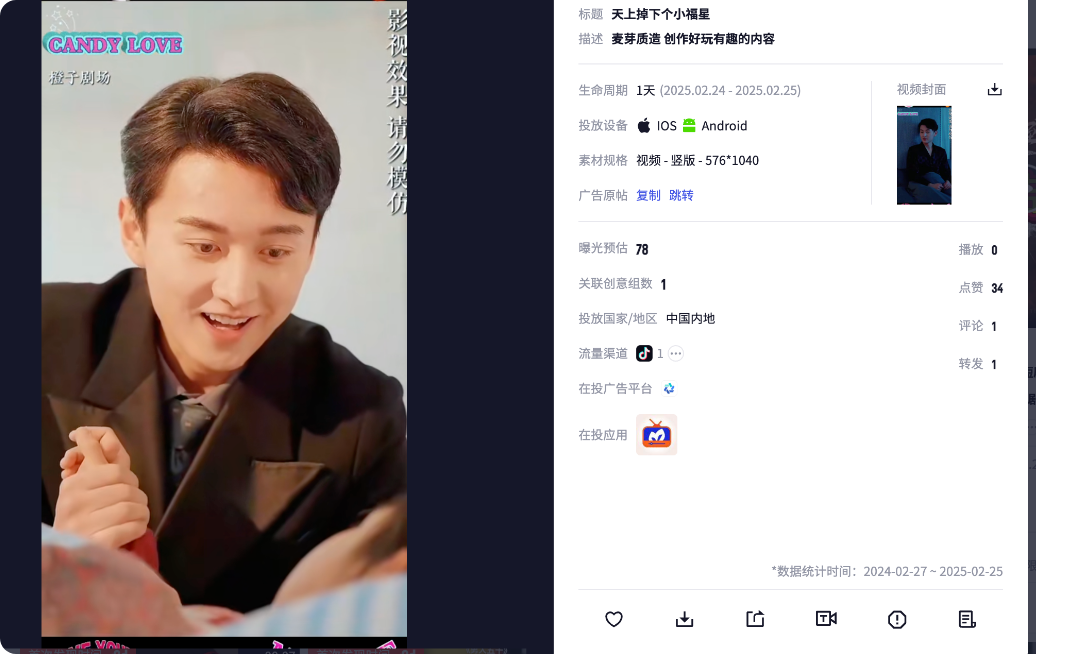The height and width of the screenshot is (654, 1080).
Task: Download the video cover image
Action: tap(994, 89)
